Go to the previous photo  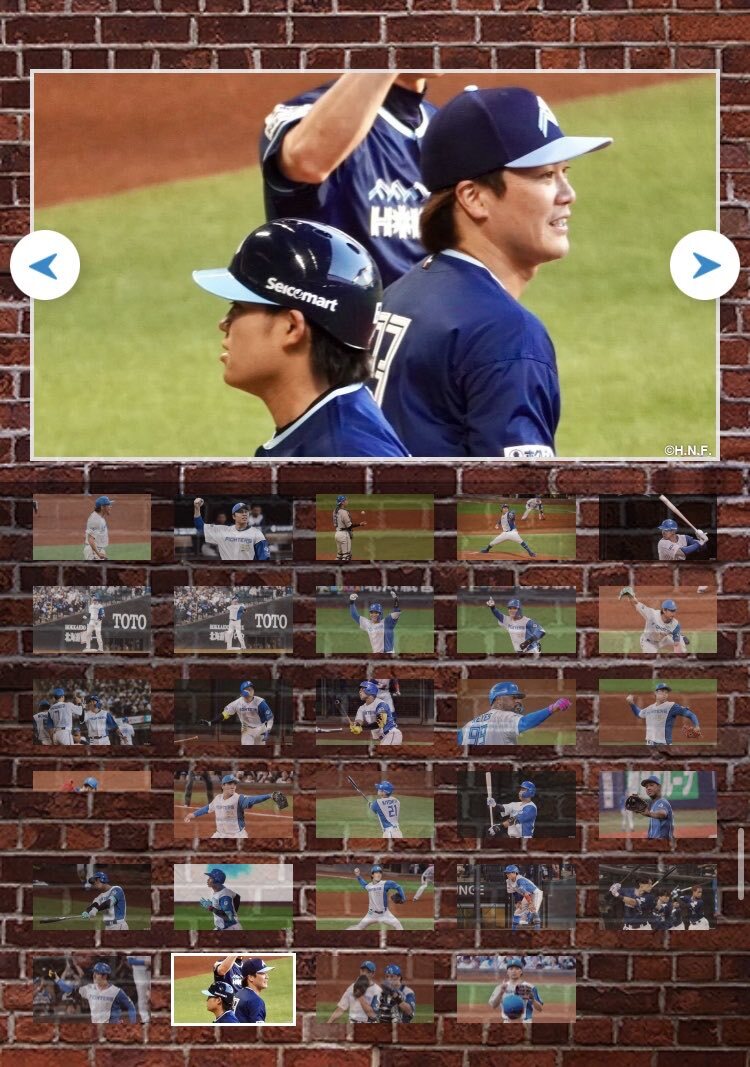45,265
